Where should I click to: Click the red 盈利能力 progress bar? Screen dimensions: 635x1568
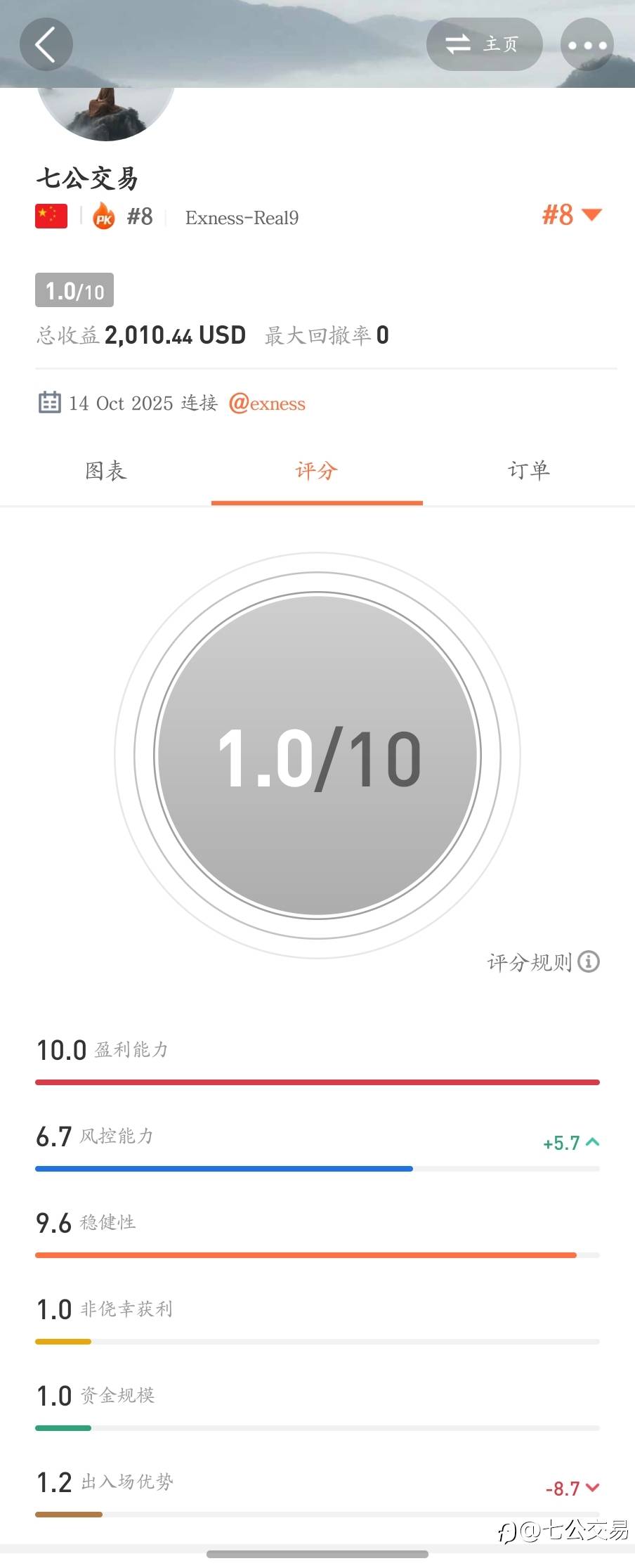tap(317, 1082)
